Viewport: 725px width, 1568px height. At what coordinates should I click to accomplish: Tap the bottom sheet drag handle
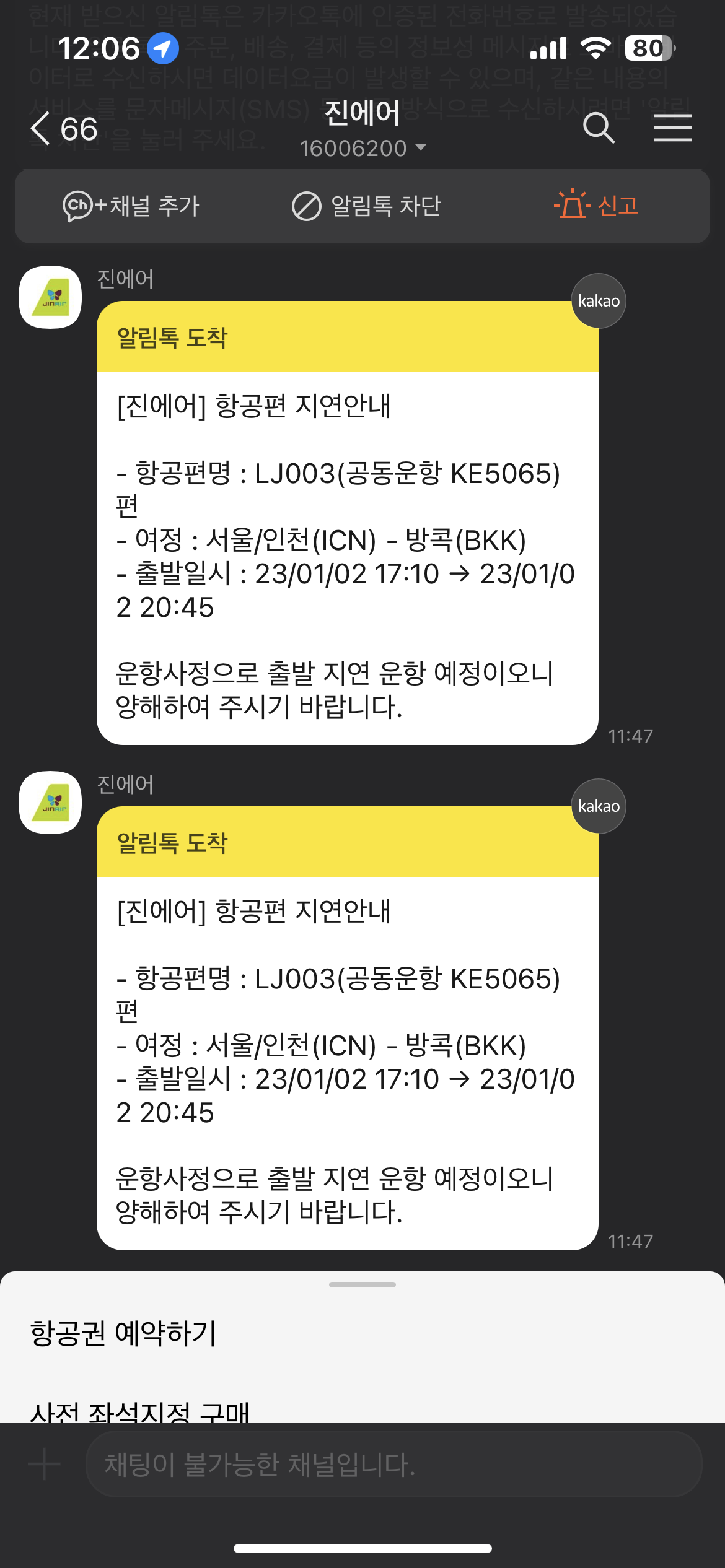[x=362, y=1284]
